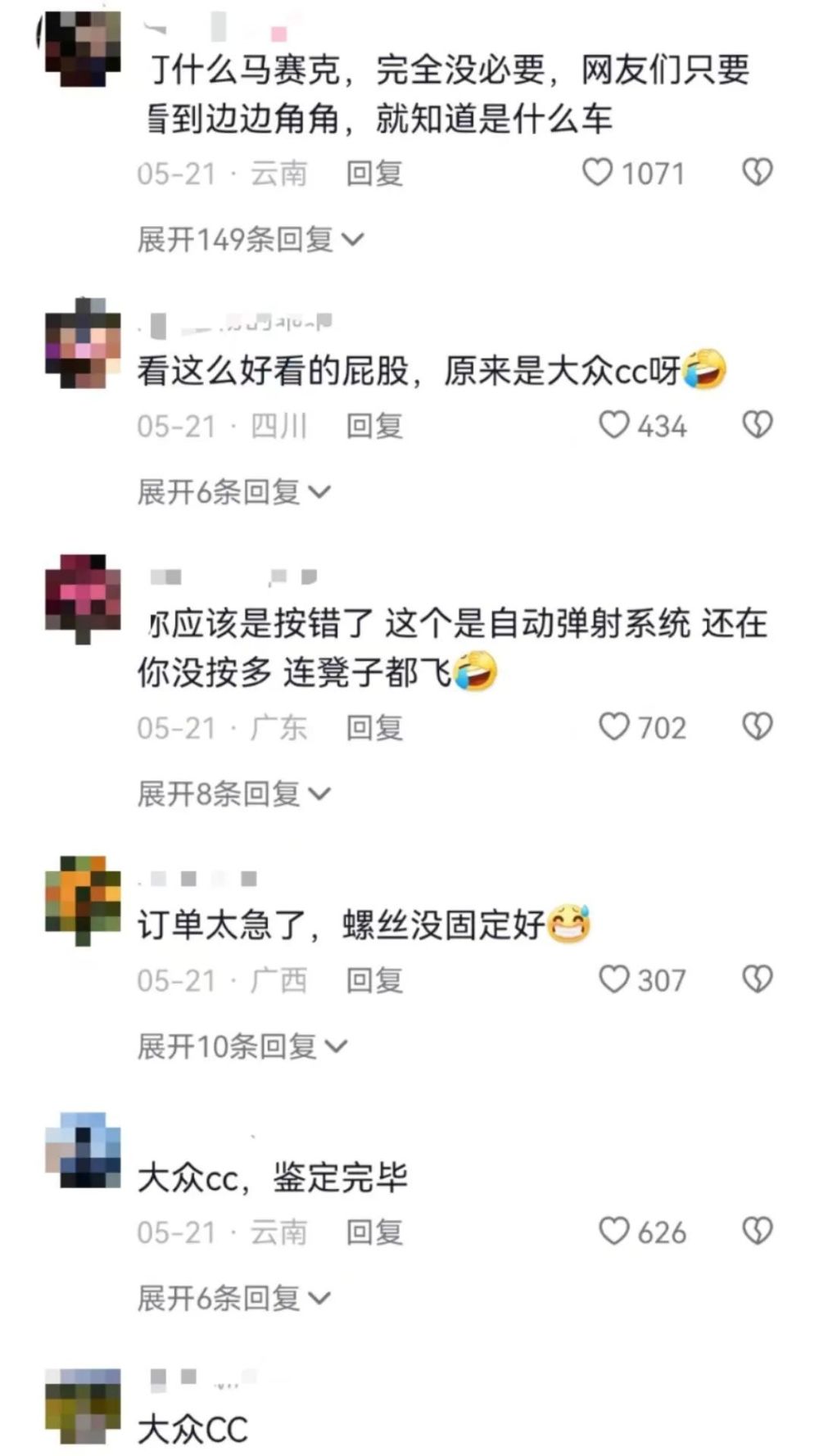Dislike the 自动弹射系统 comment
The height and width of the screenshot is (1456, 819).
click(757, 726)
